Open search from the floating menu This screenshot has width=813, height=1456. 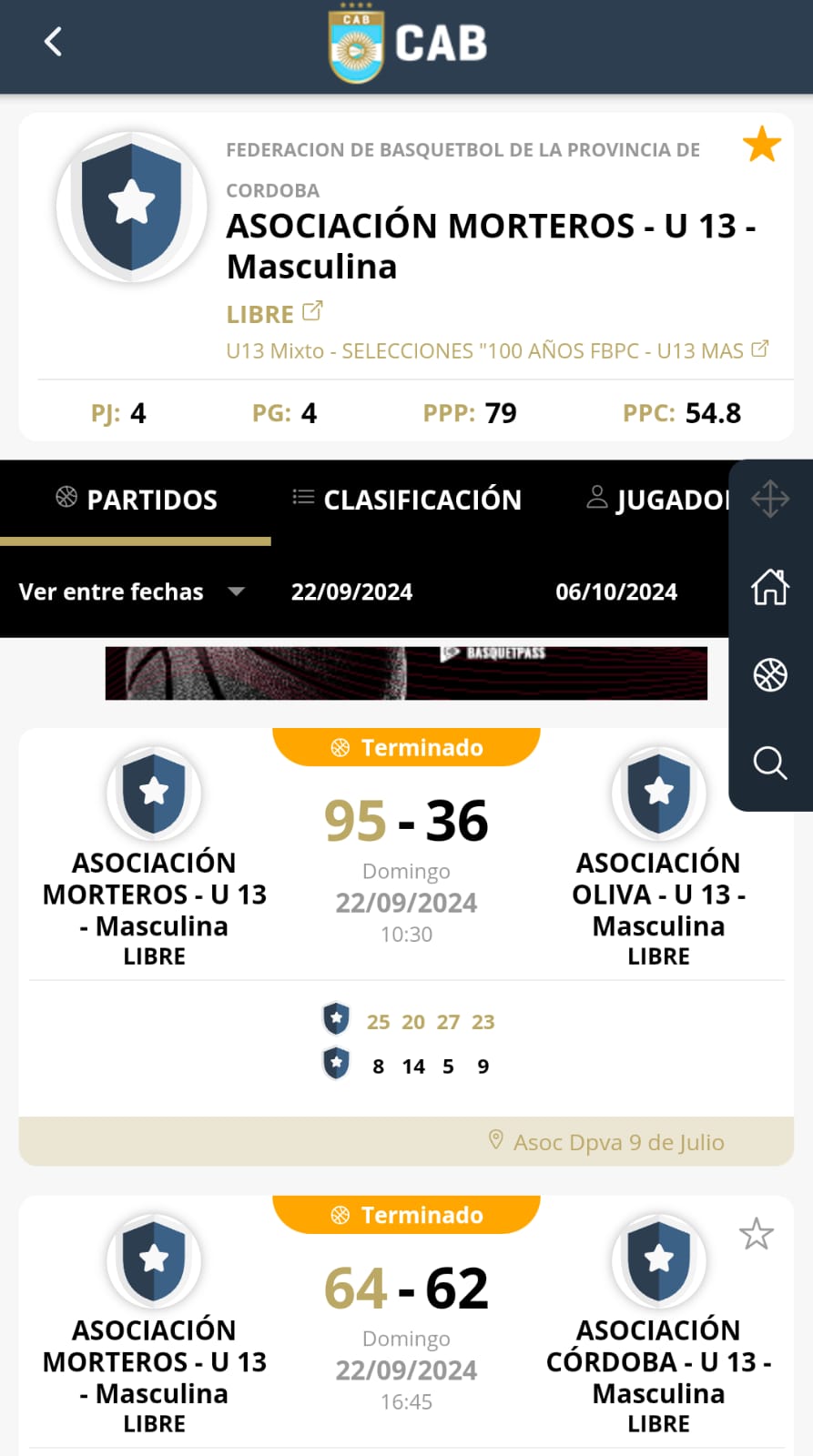point(770,763)
